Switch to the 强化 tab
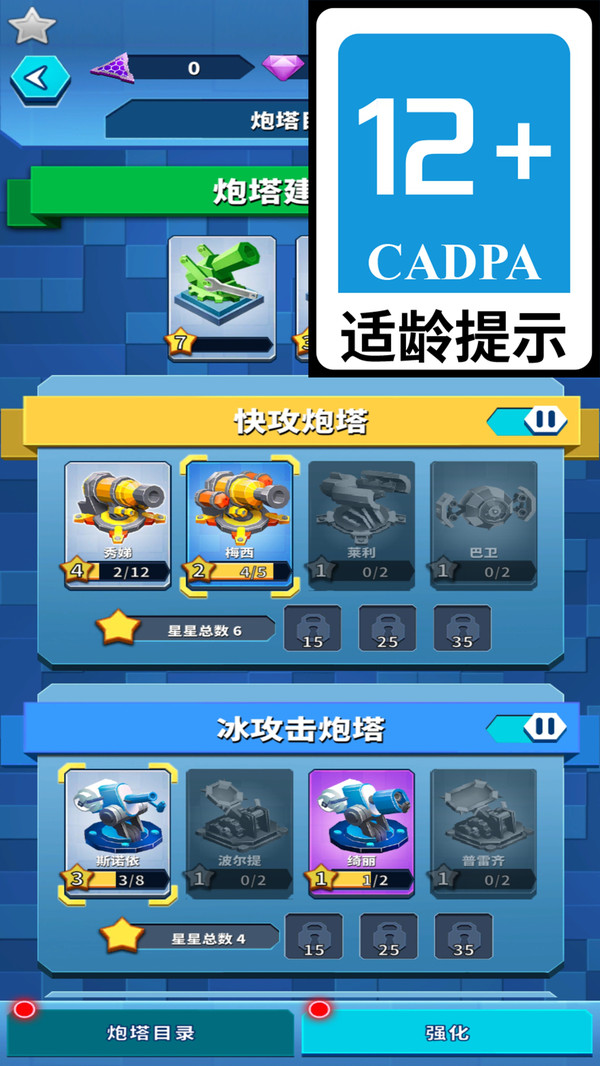The image size is (600, 1066). tap(446, 1033)
